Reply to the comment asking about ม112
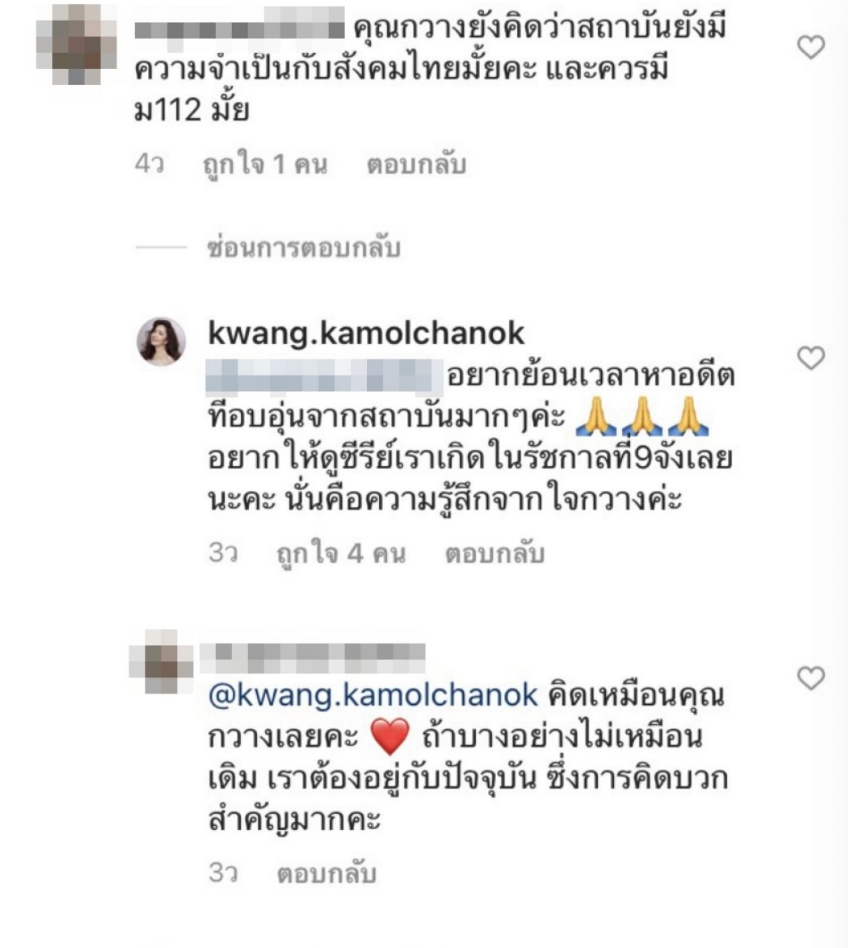Image resolution: width=848 pixels, height=948 pixels. (x=415, y=165)
